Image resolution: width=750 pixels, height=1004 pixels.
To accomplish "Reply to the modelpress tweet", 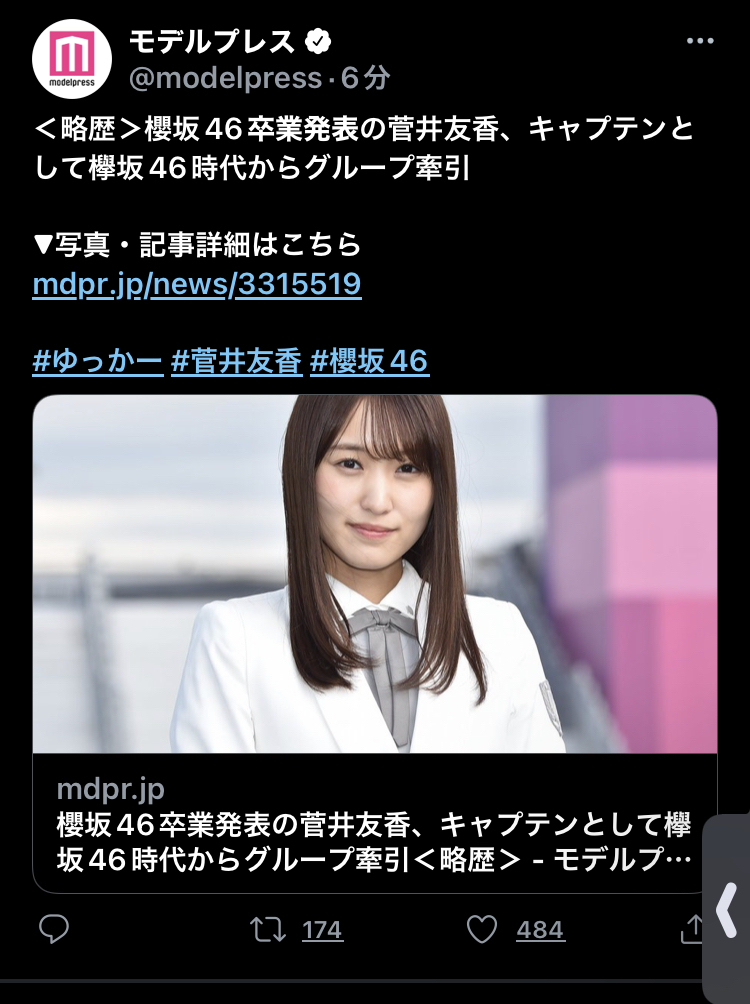I will click(54, 930).
